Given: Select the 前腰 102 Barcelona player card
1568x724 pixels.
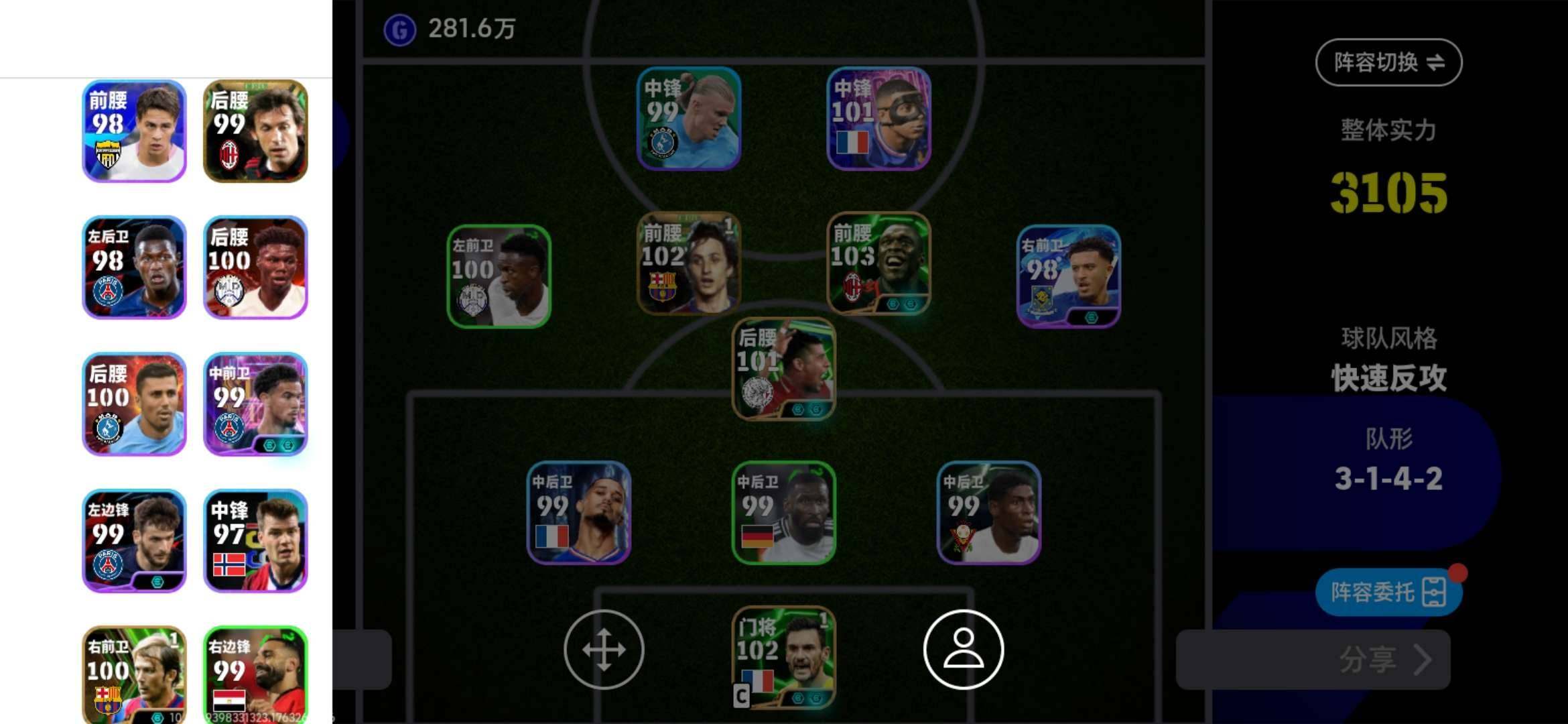Looking at the screenshot, I should [689, 263].
